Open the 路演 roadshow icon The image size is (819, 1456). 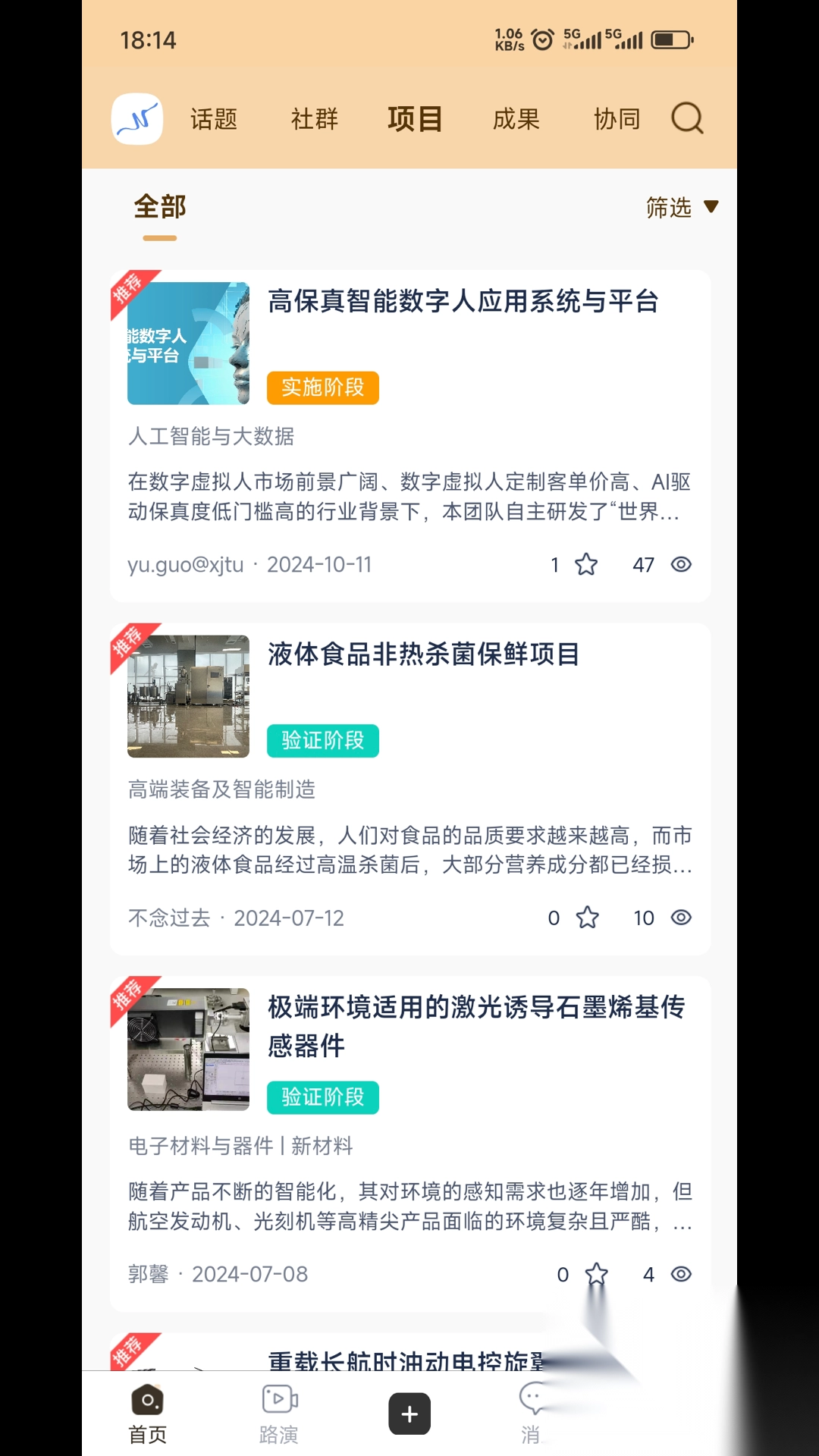[x=279, y=1399]
